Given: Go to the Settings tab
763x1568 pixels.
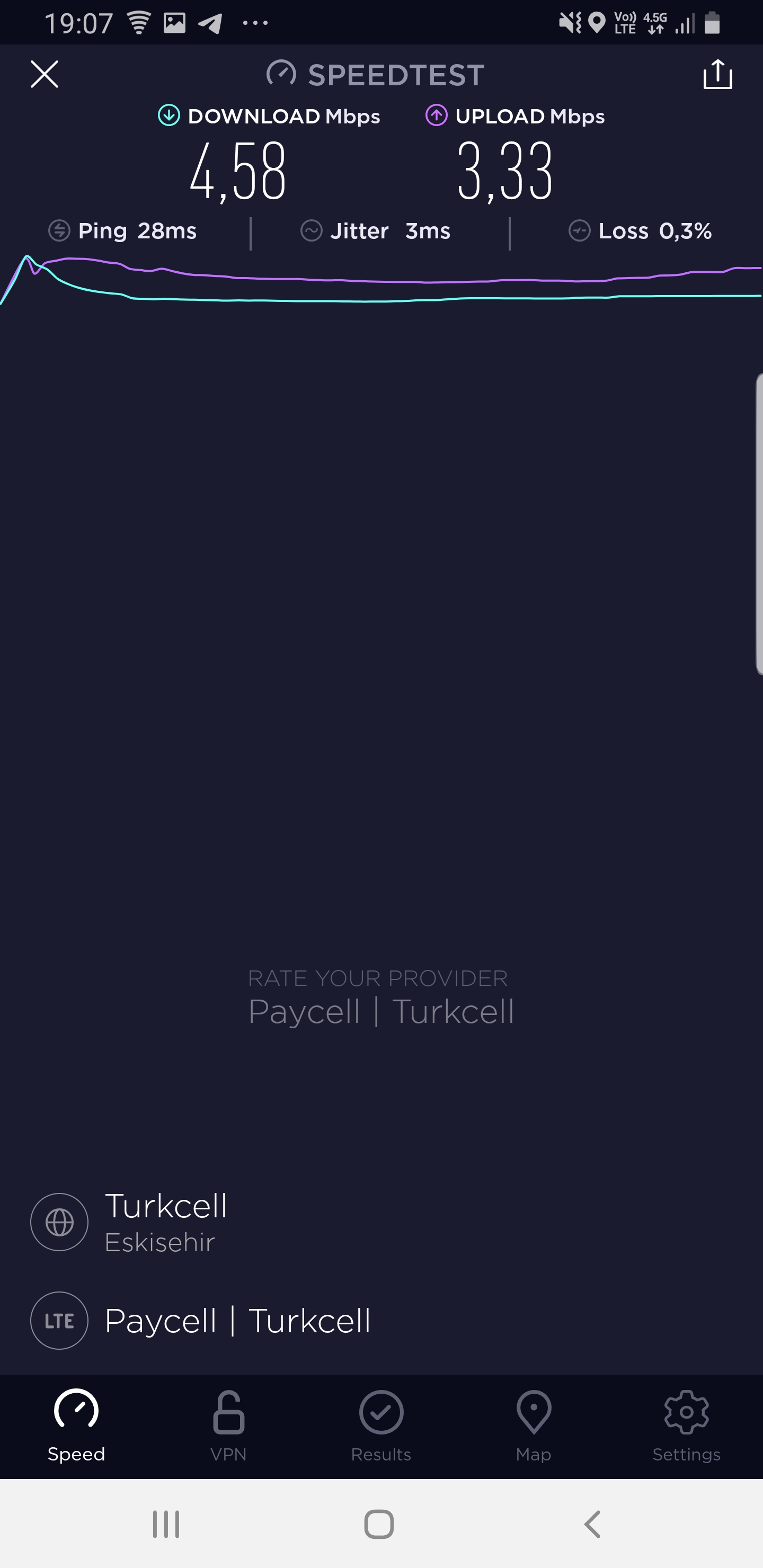Looking at the screenshot, I should click(x=686, y=1426).
